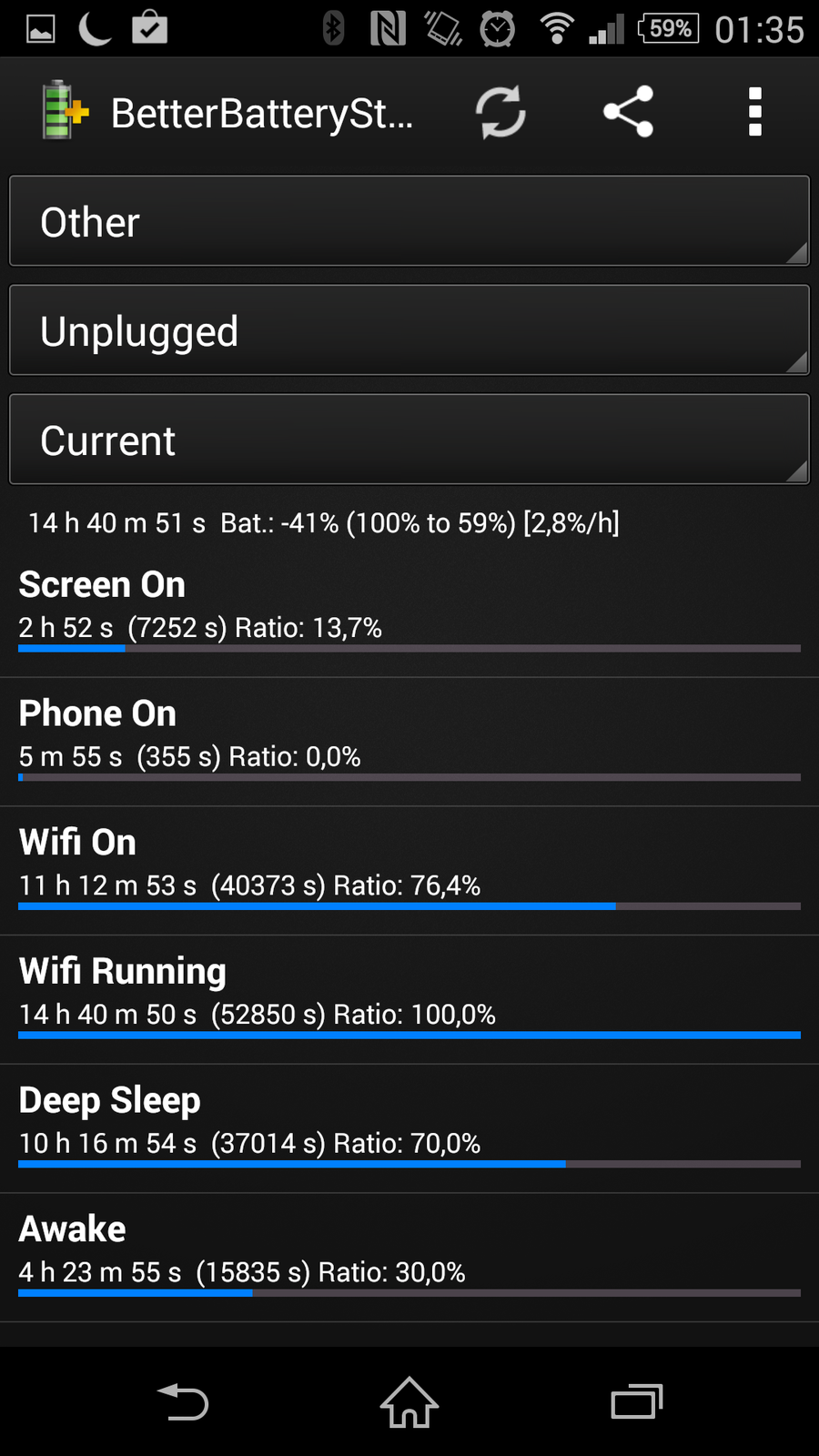Open the overflow menu

[x=754, y=112]
